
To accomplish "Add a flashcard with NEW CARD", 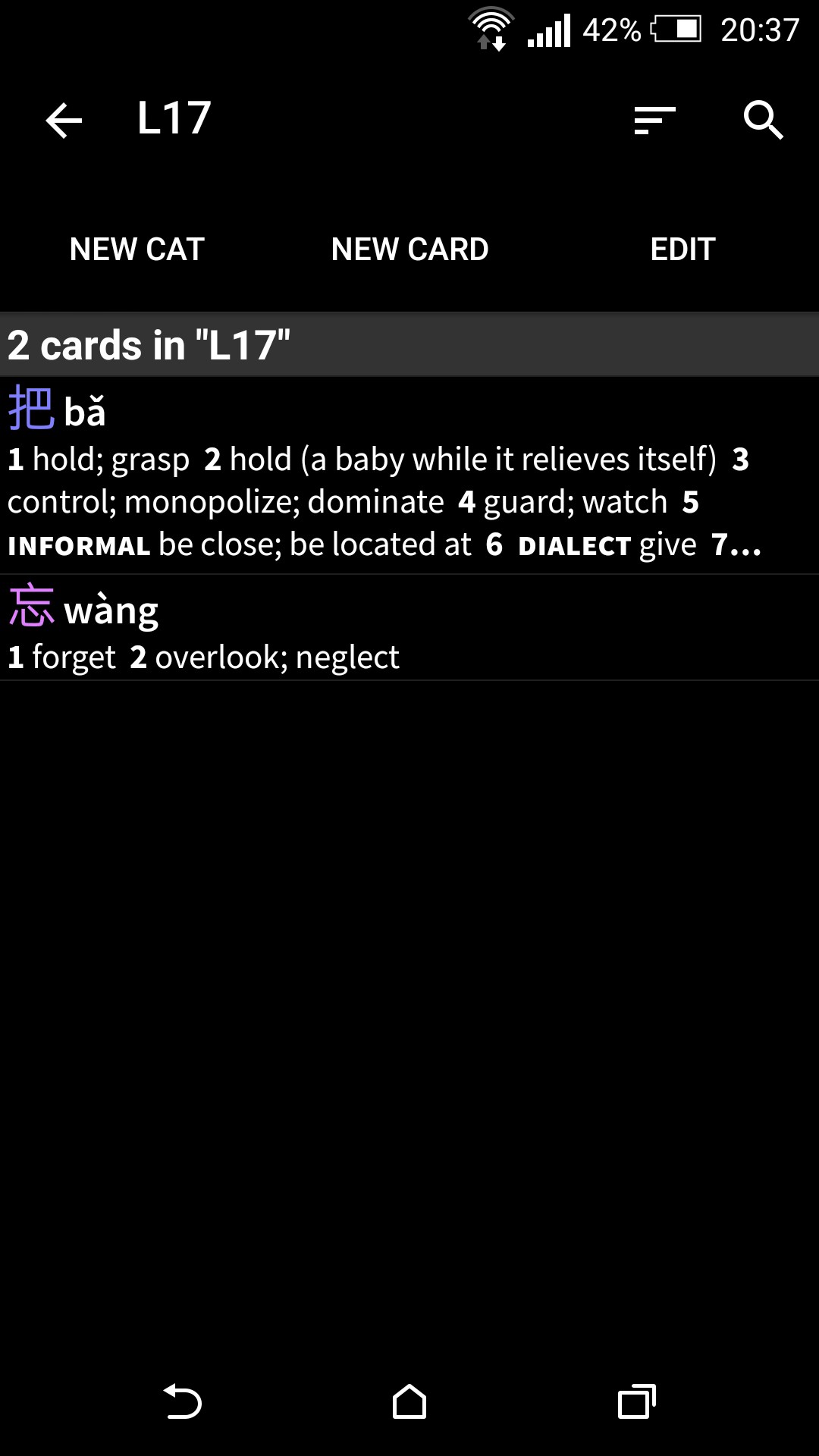I will 410,249.
